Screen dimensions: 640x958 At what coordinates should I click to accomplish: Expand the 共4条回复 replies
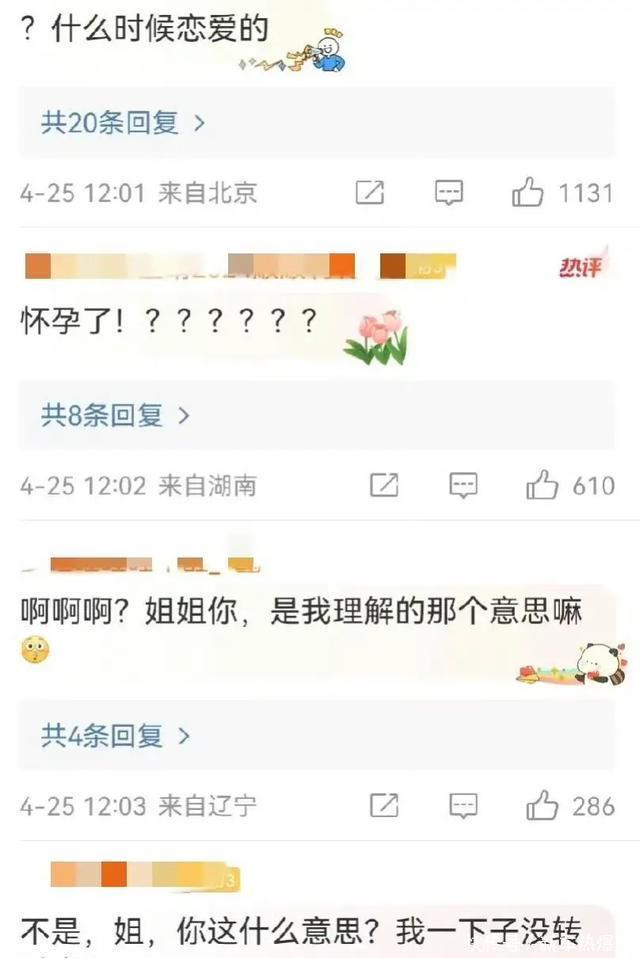click(115, 737)
